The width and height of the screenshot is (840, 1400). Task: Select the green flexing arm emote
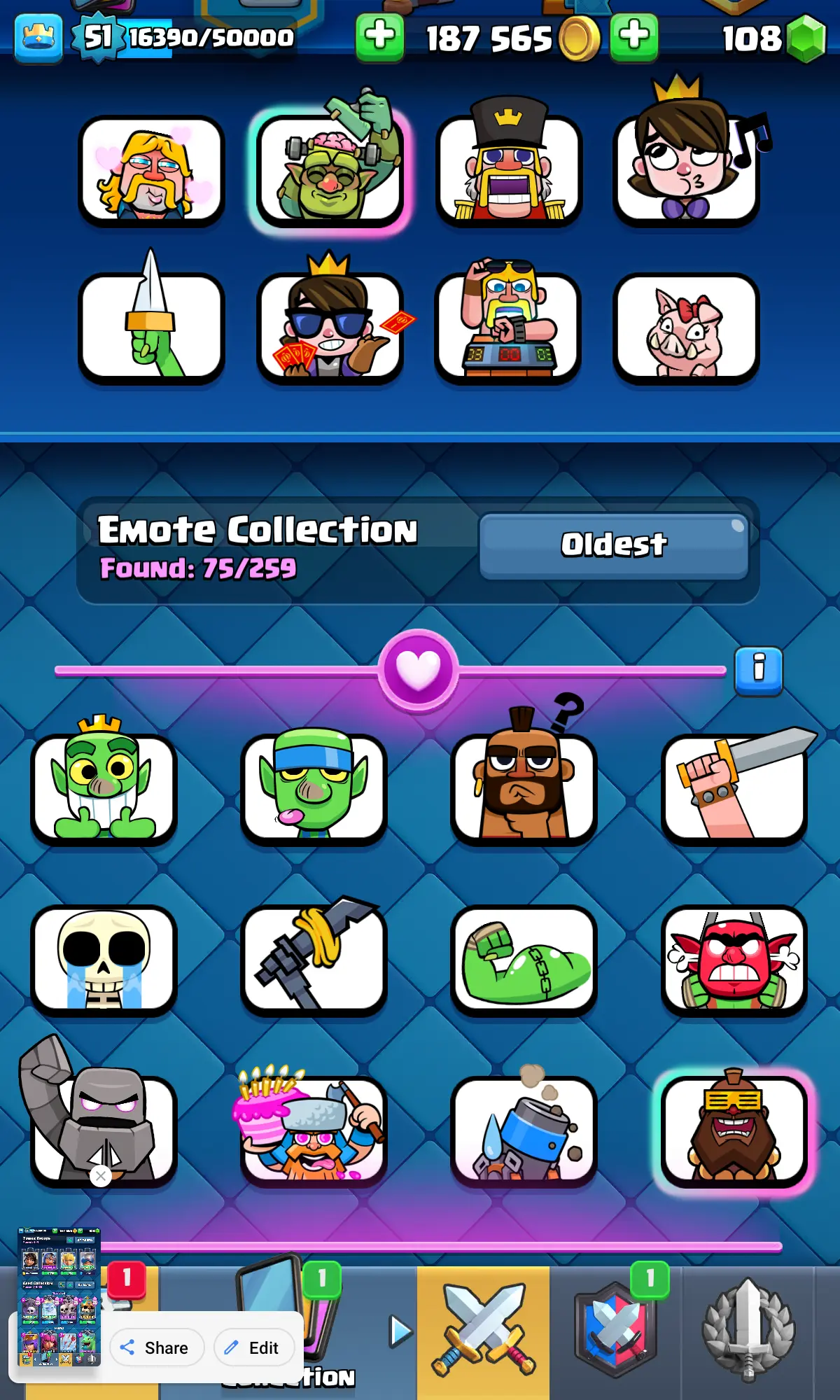point(524,960)
